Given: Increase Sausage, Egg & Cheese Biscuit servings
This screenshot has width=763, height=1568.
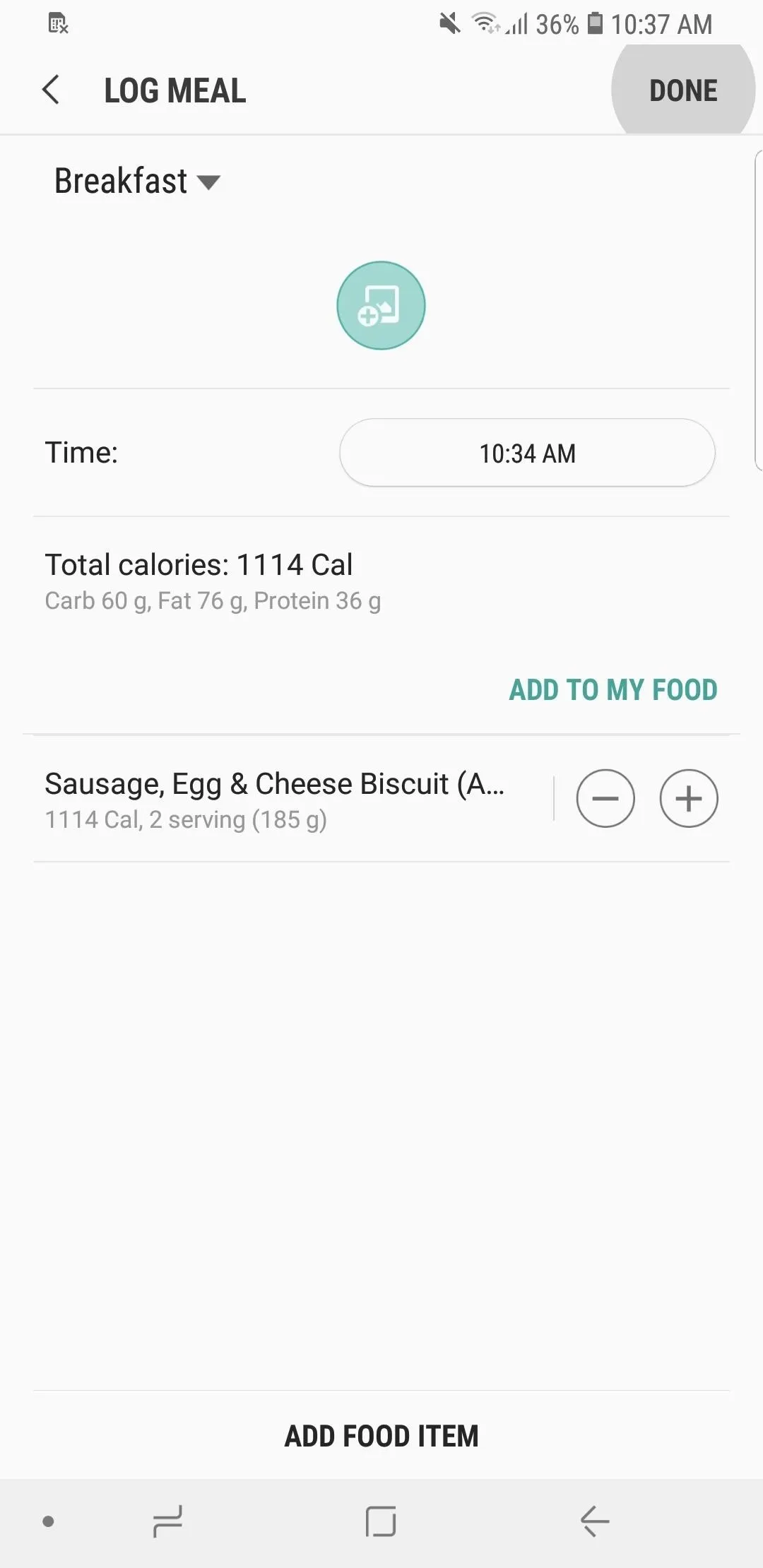Looking at the screenshot, I should pyautogui.click(x=689, y=798).
